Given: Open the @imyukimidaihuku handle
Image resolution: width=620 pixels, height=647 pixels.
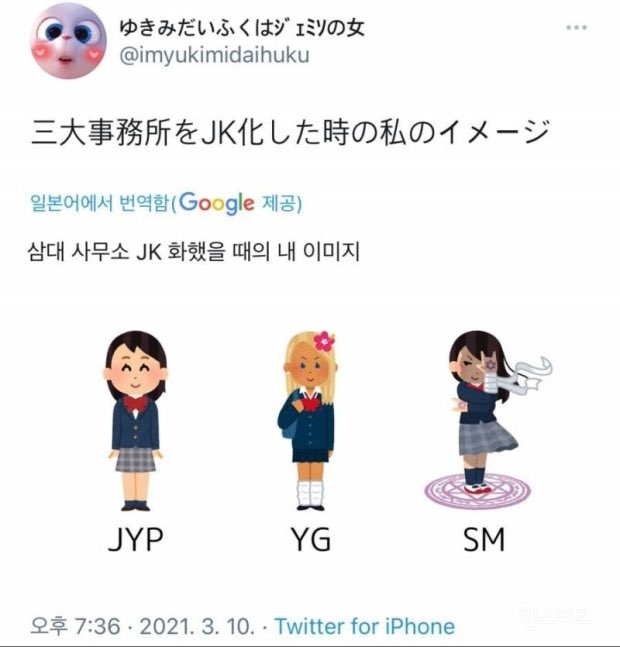Looking at the screenshot, I should (214, 55).
